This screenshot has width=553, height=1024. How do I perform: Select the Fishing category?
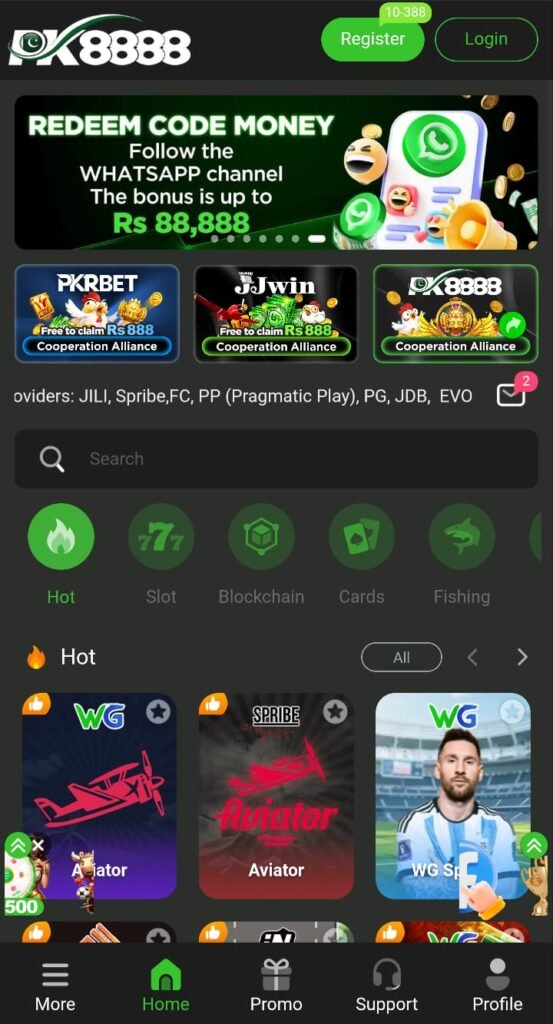point(462,554)
